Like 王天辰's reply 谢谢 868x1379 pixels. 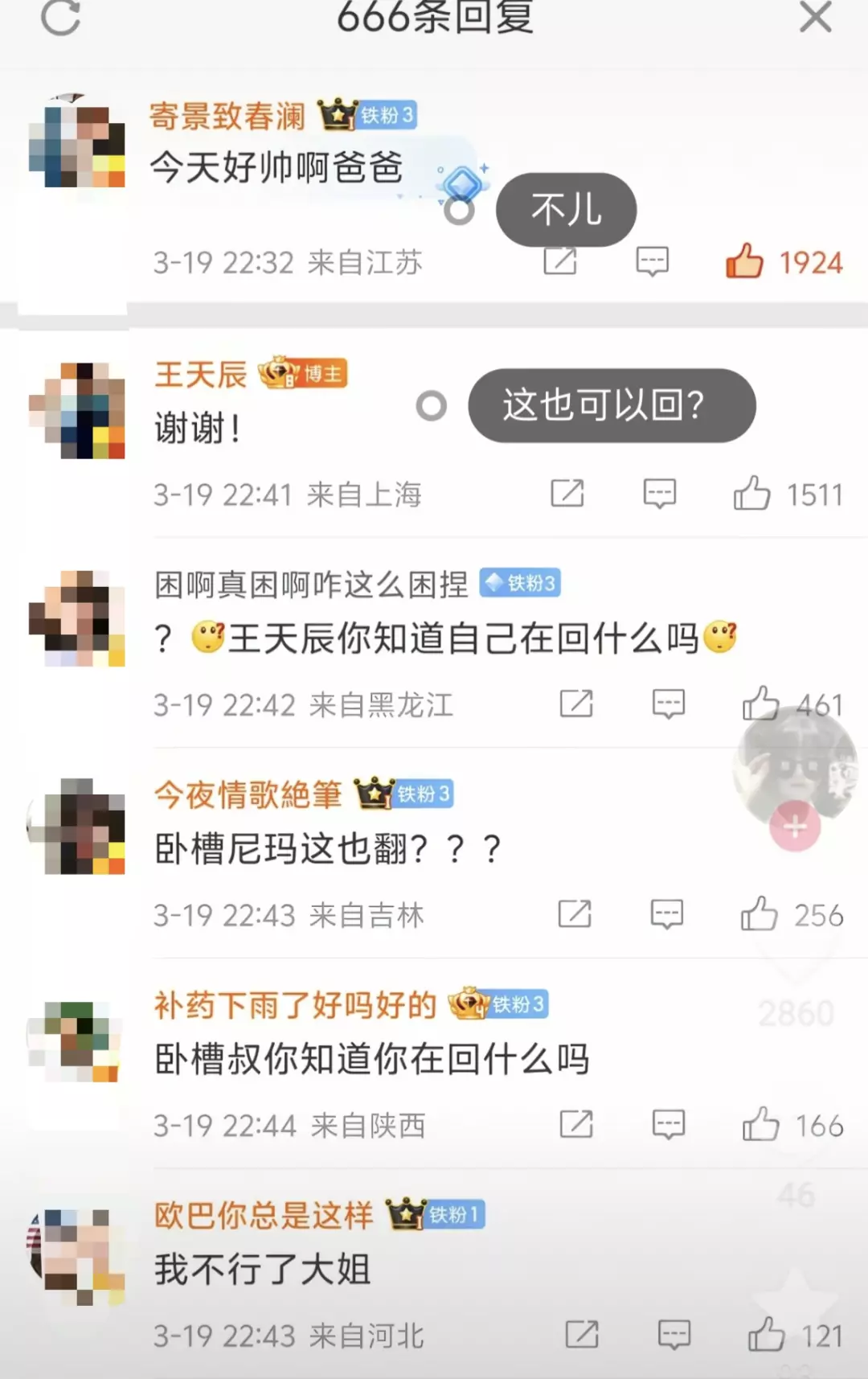(x=752, y=493)
